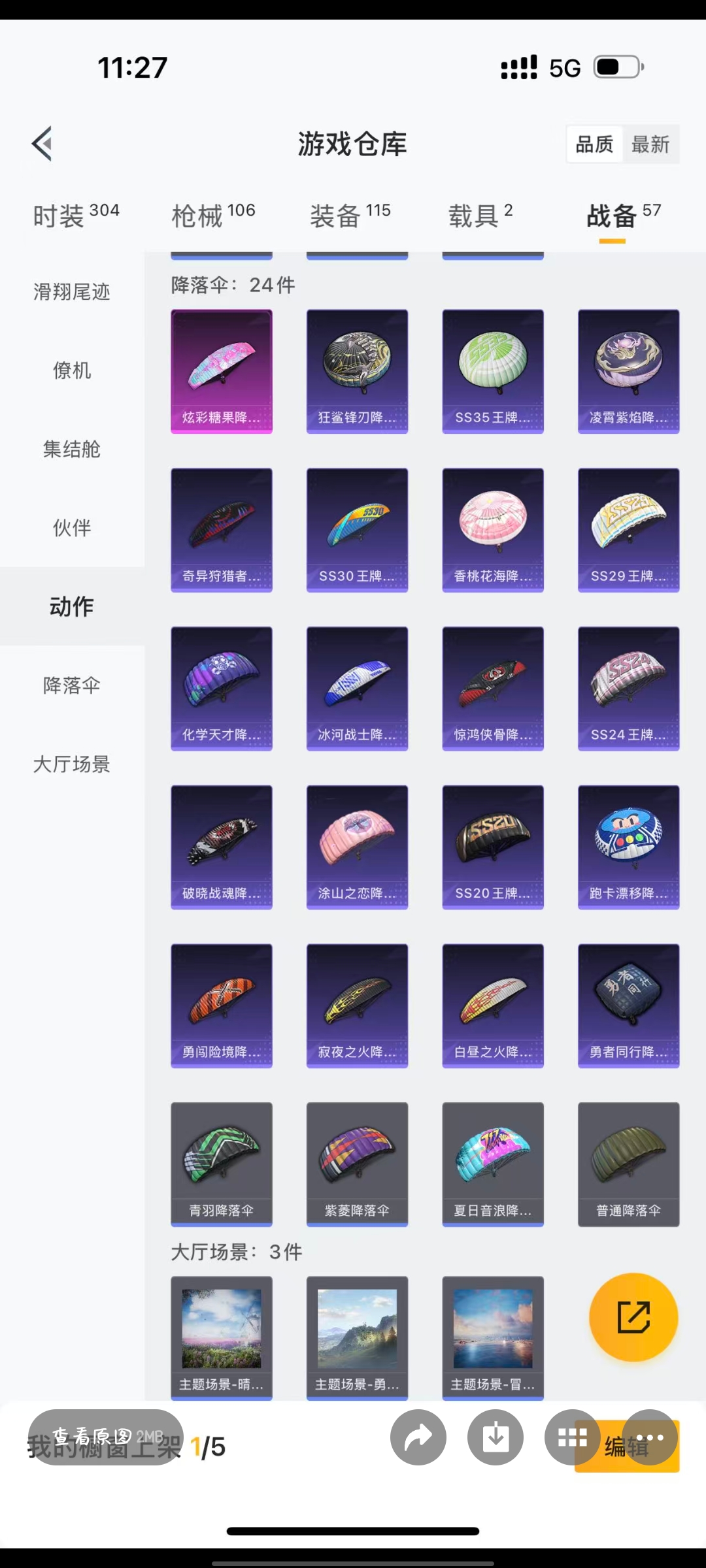View the original image via 查看原图
Viewport: 706px width, 1568px height.
click(105, 1437)
